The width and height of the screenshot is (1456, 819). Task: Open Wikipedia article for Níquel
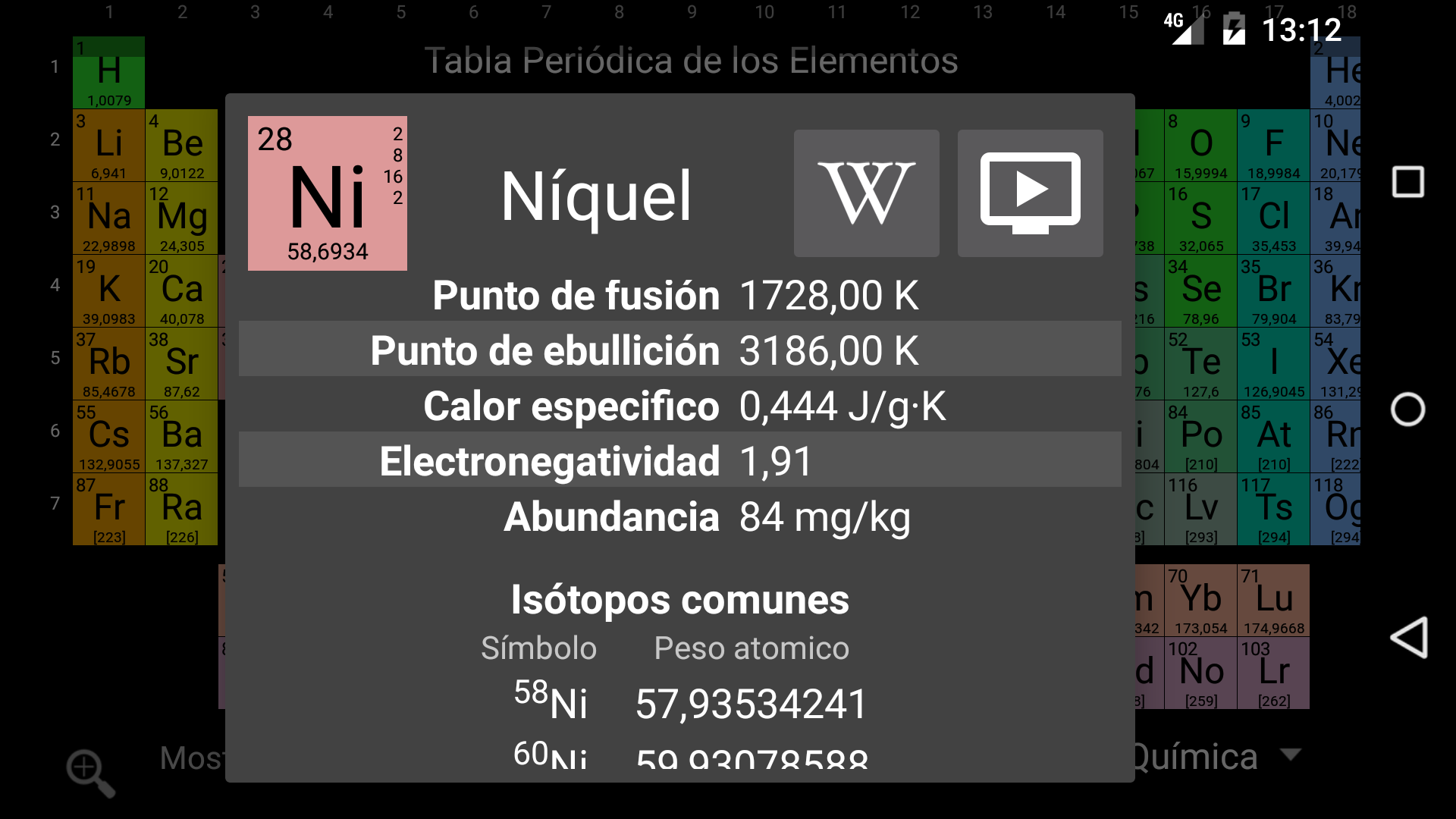click(866, 193)
